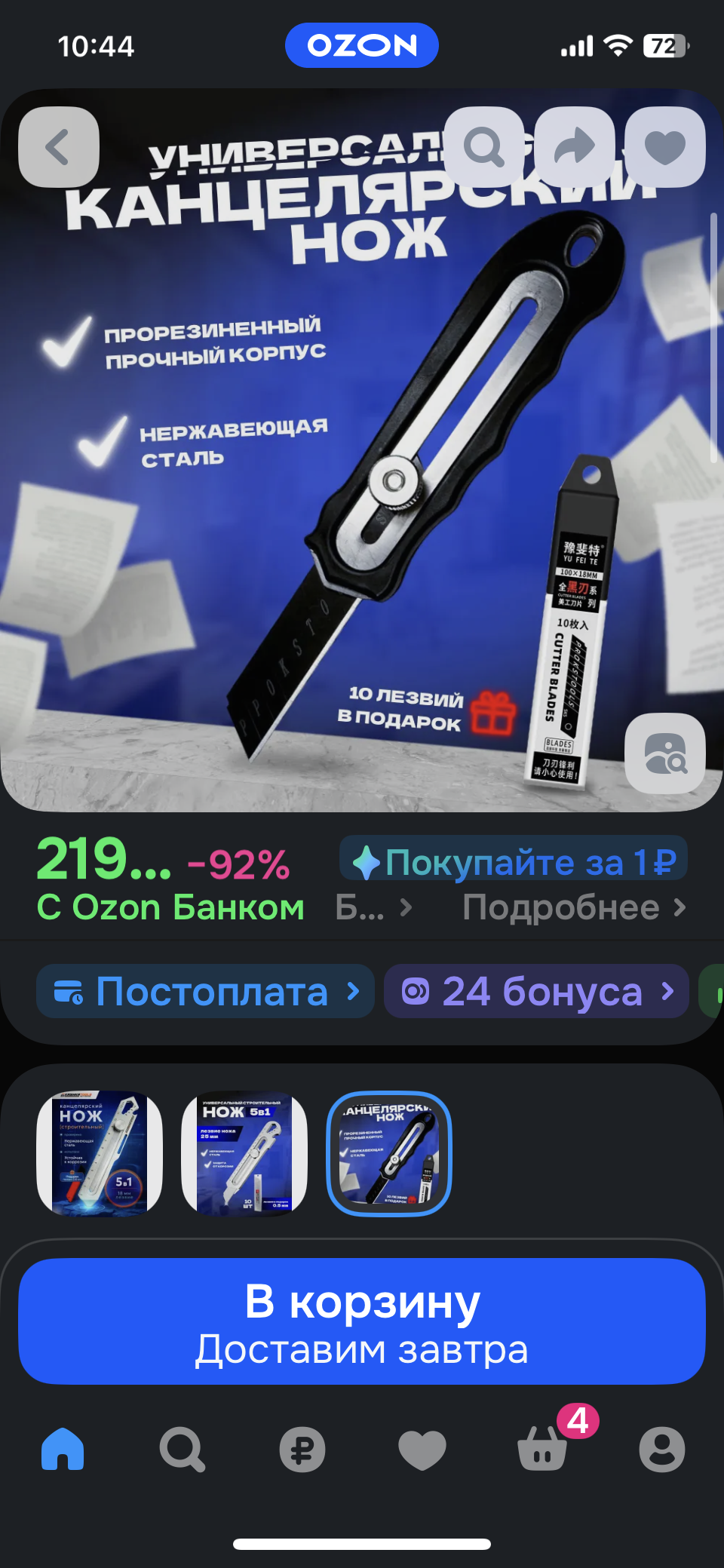
Task: Add item with В корзину button
Action: coord(362,1321)
